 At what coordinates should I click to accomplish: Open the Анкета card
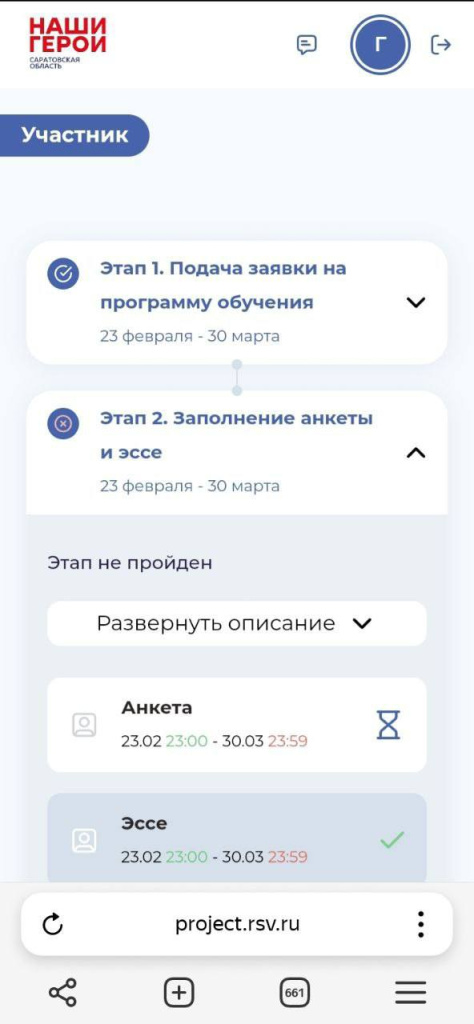pos(236,725)
